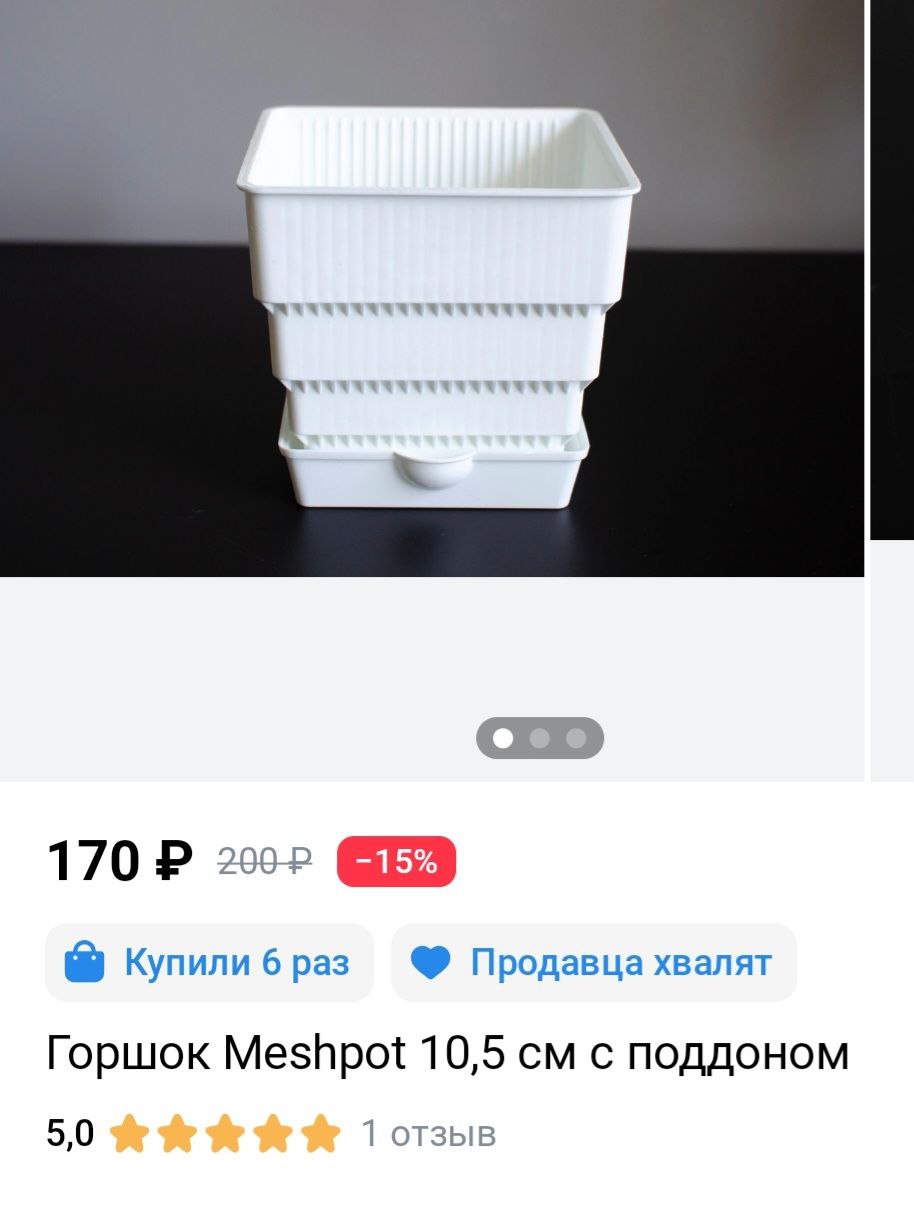Tap the photo page indicator dots

540,739
